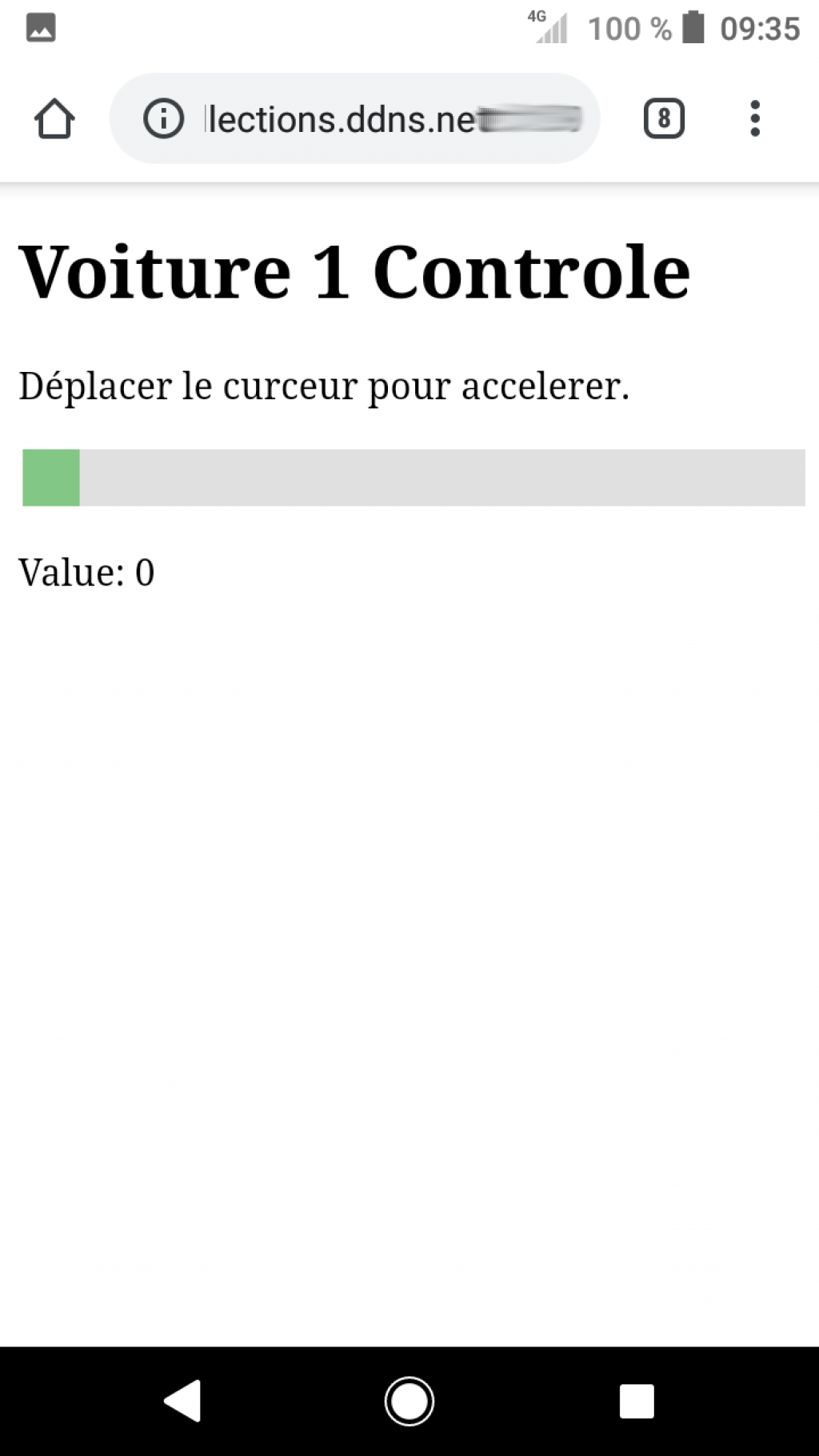Viewport: 819px width, 1456px height.
Task: Open recent apps overview
Action: [x=637, y=1401]
